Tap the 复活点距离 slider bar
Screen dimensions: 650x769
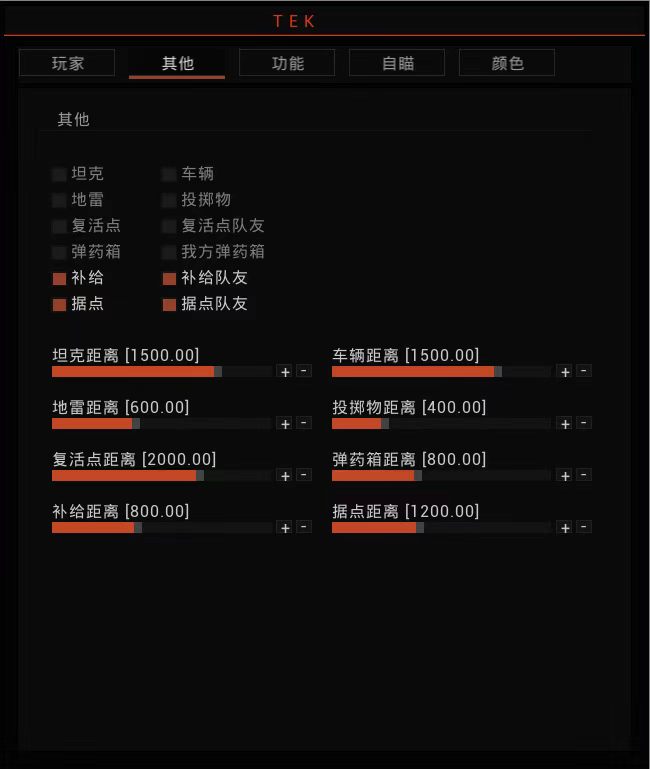[162, 476]
